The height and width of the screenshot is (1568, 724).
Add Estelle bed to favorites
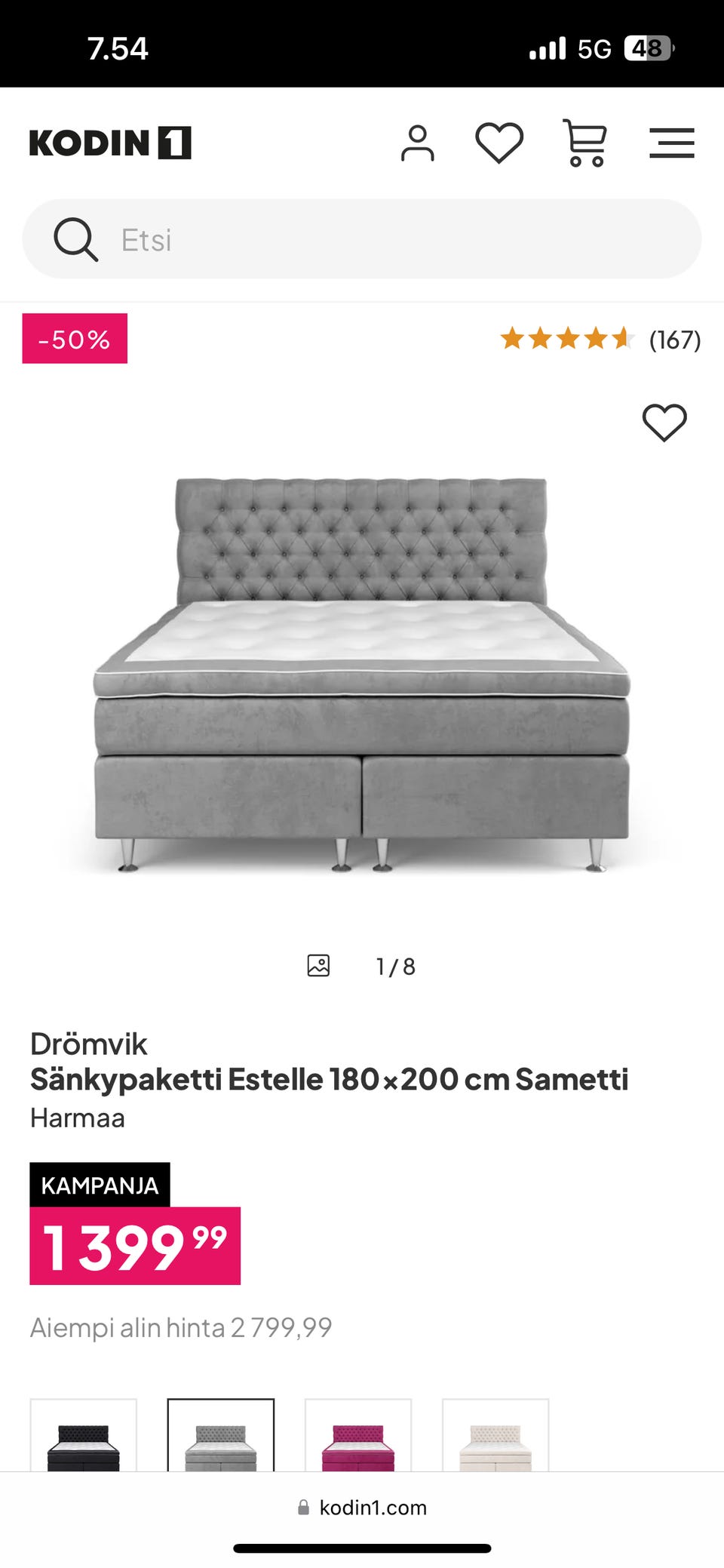tap(664, 422)
